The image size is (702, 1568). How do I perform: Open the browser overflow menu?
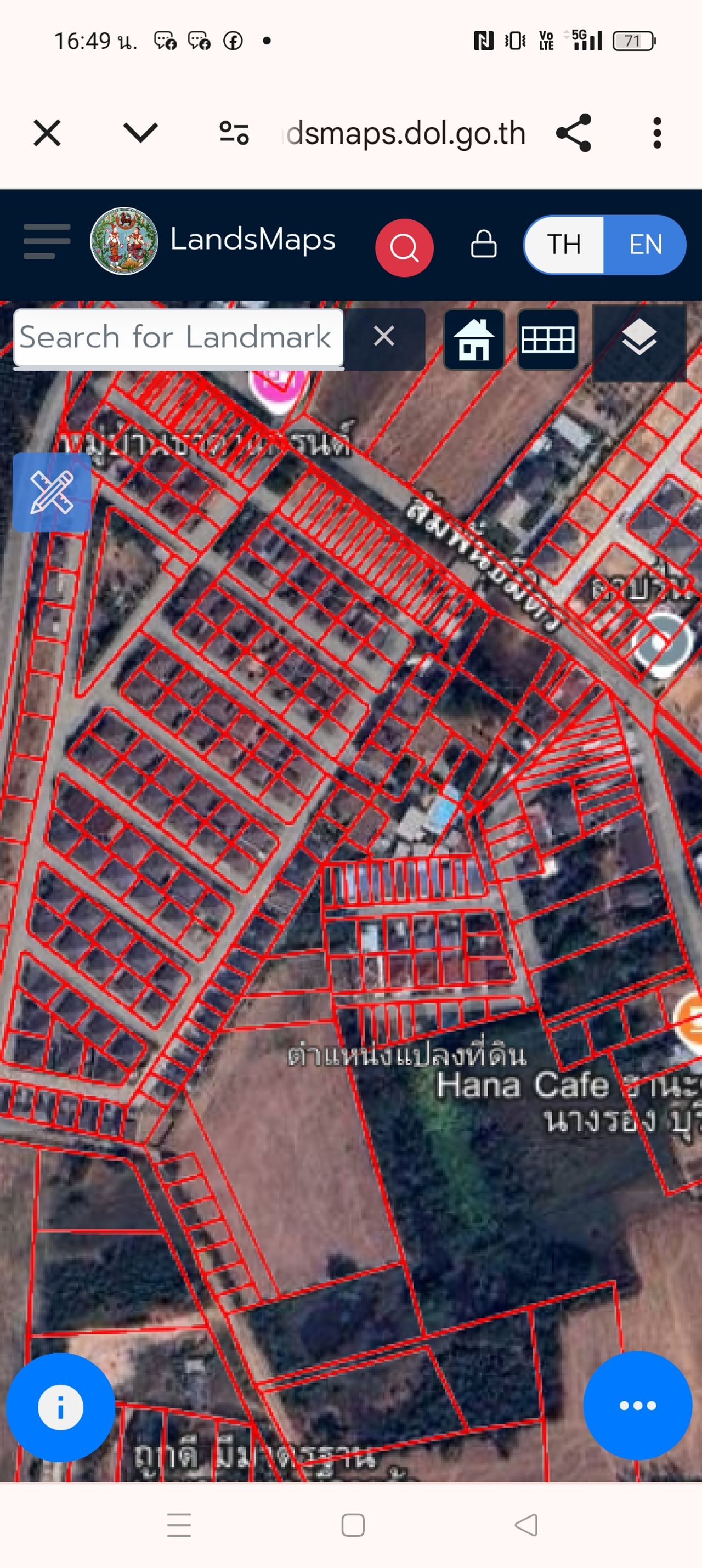(656, 133)
